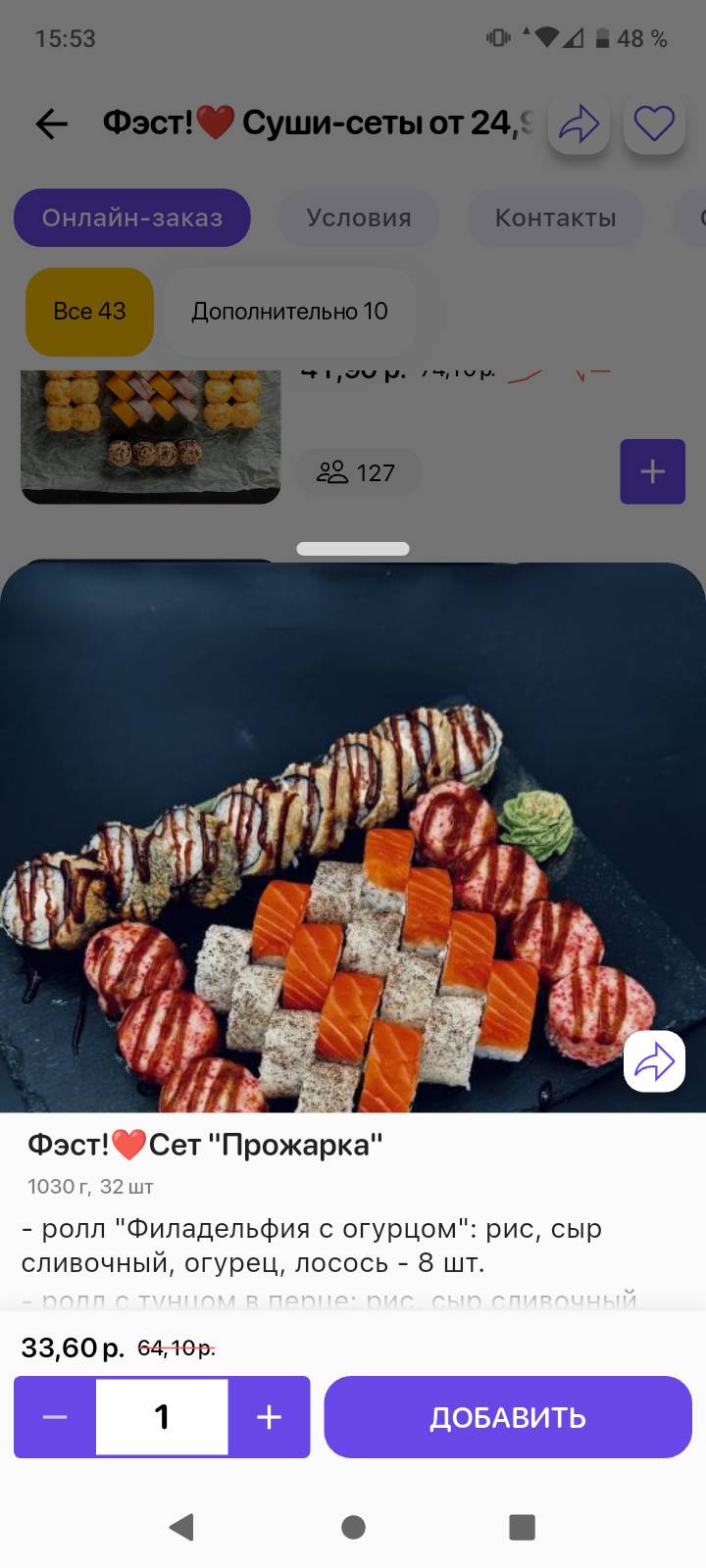This screenshot has height=1568, width=706.
Task: Decrease quantity with the minus button
Action: coord(55,1417)
